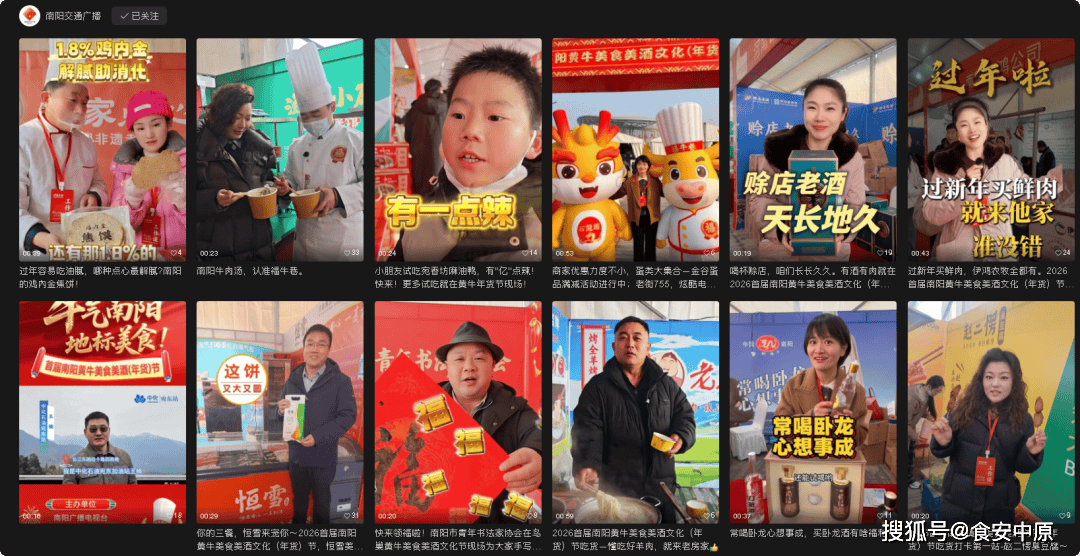Tap the 已关注 following button
The height and width of the screenshot is (556, 1080).
(139, 16)
